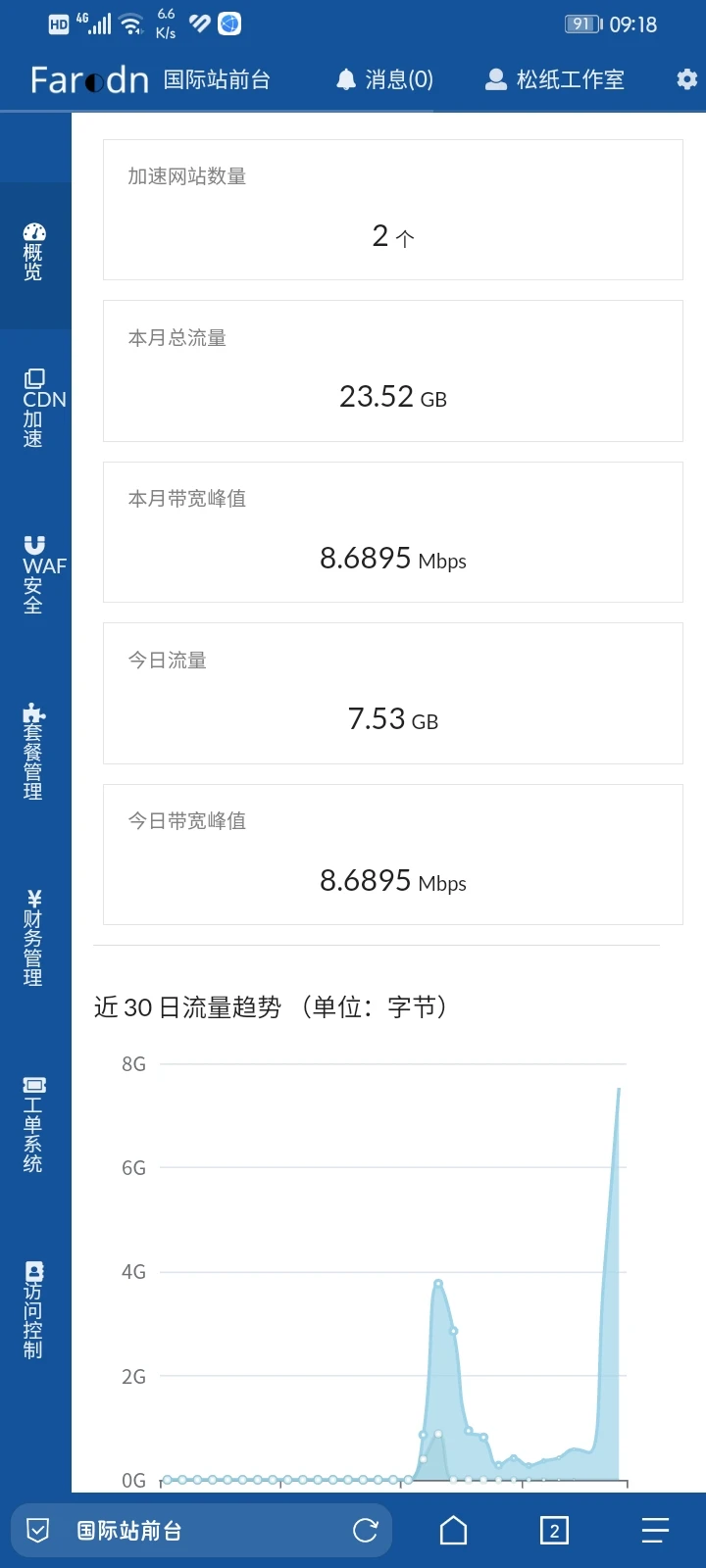Reload the page with the refresh icon
The image size is (706, 1568).
tap(366, 1530)
